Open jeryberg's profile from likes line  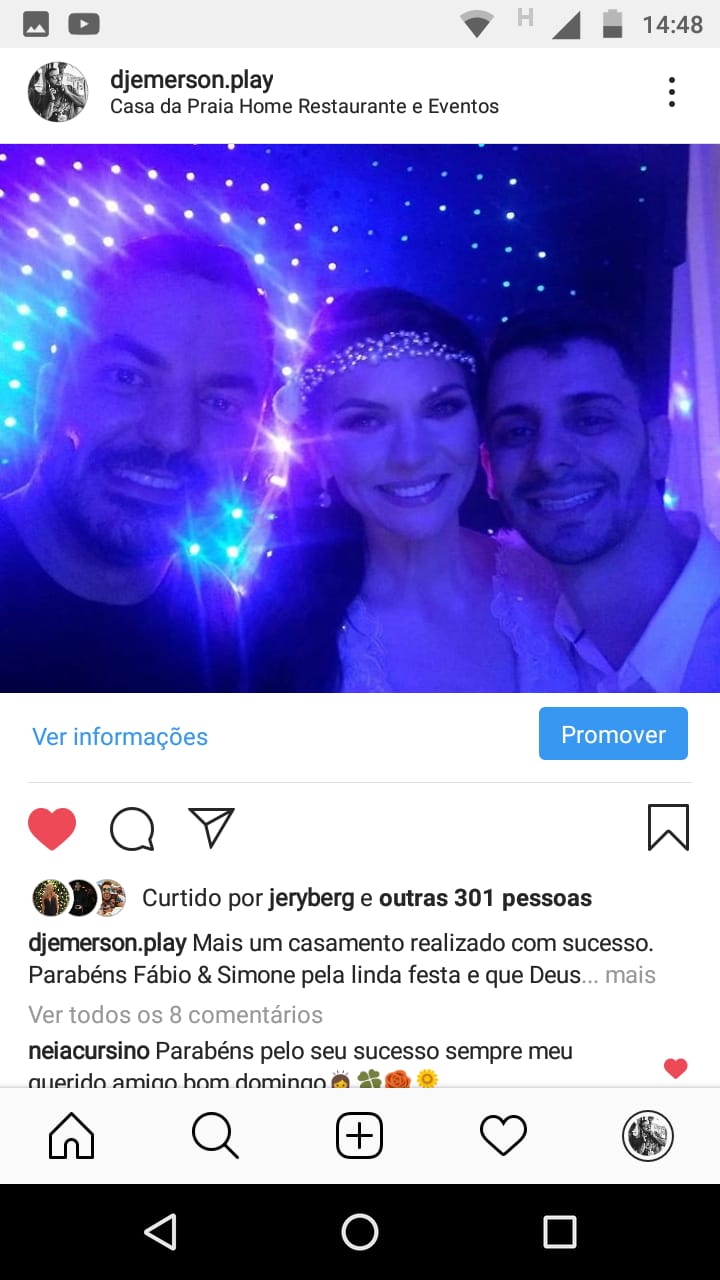point(311,898)
